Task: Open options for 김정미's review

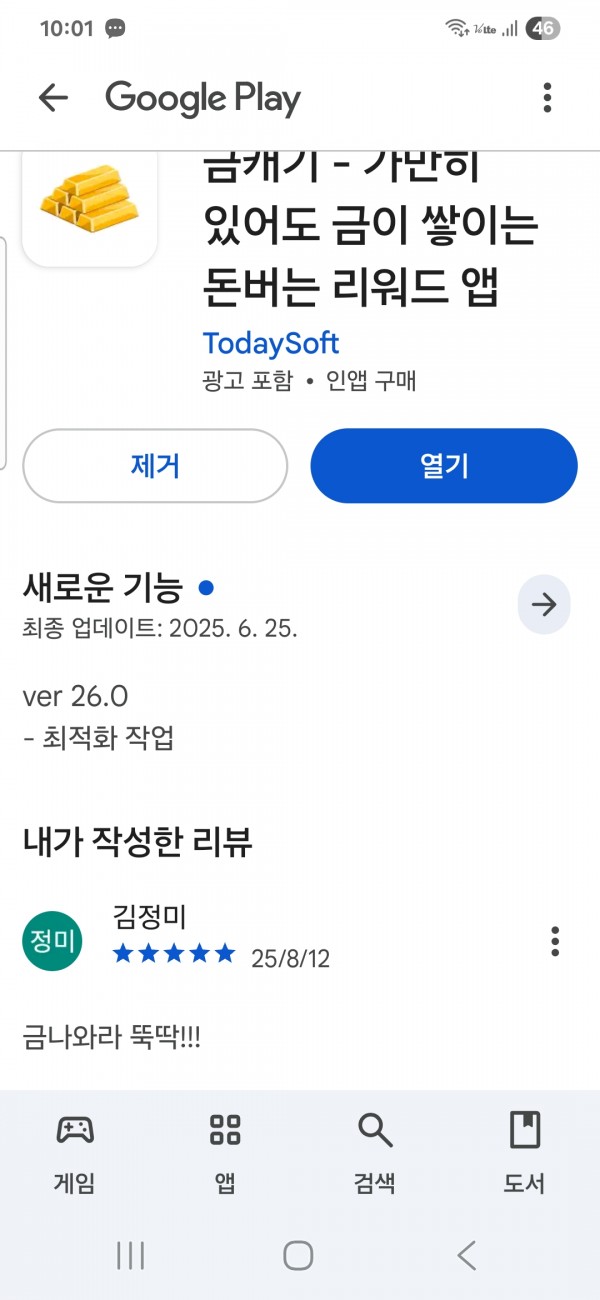Action: pyautogui.click(x=555, y=941)
